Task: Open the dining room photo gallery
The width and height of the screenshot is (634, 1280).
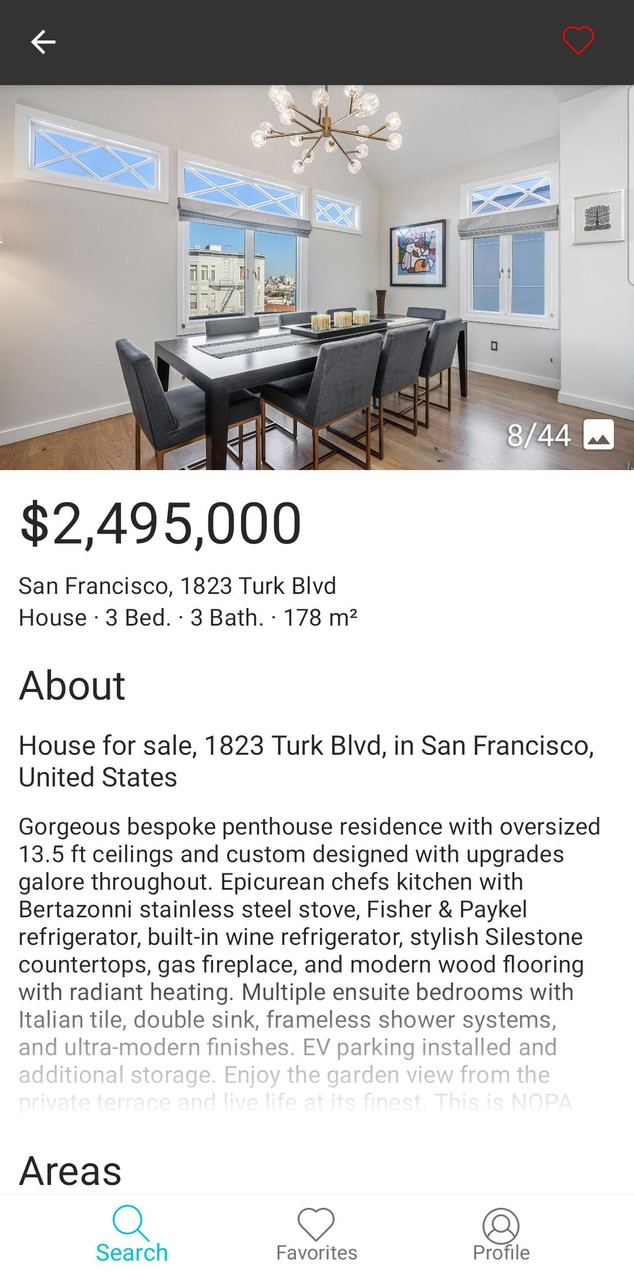Action: tap(317, 277)
